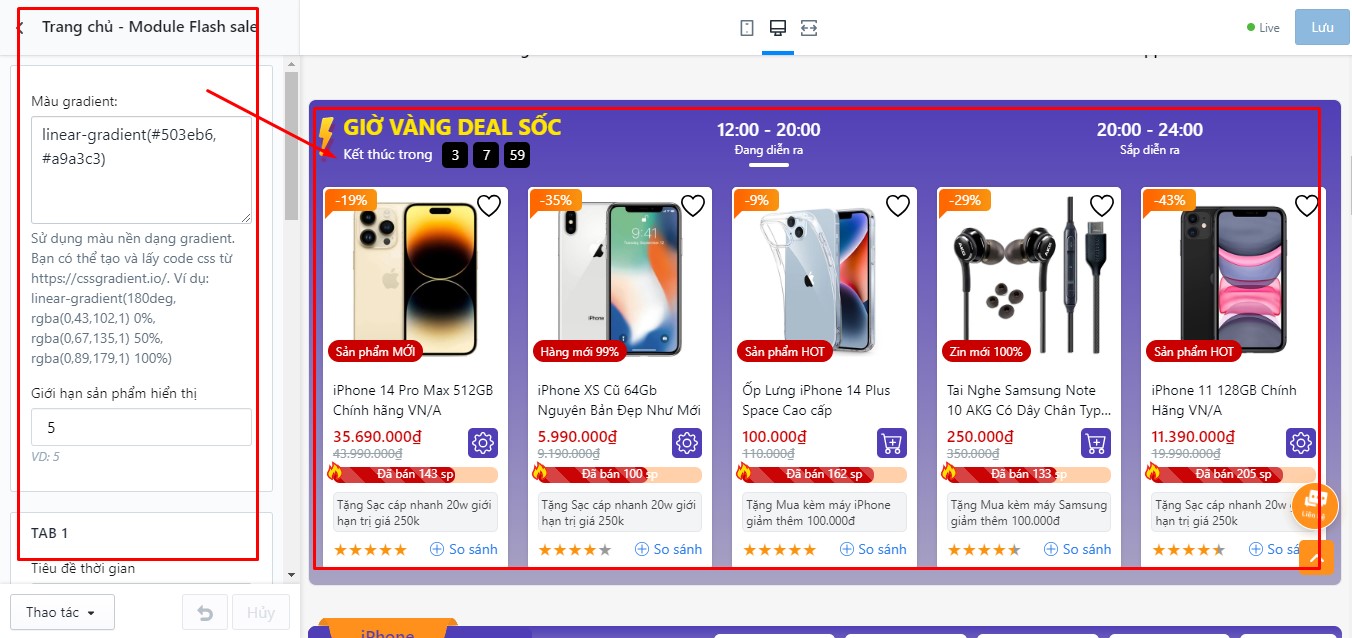The width and height of the screenshot is (1352, 638).
Task: Click the Lưu save button
Action: 1322,27
